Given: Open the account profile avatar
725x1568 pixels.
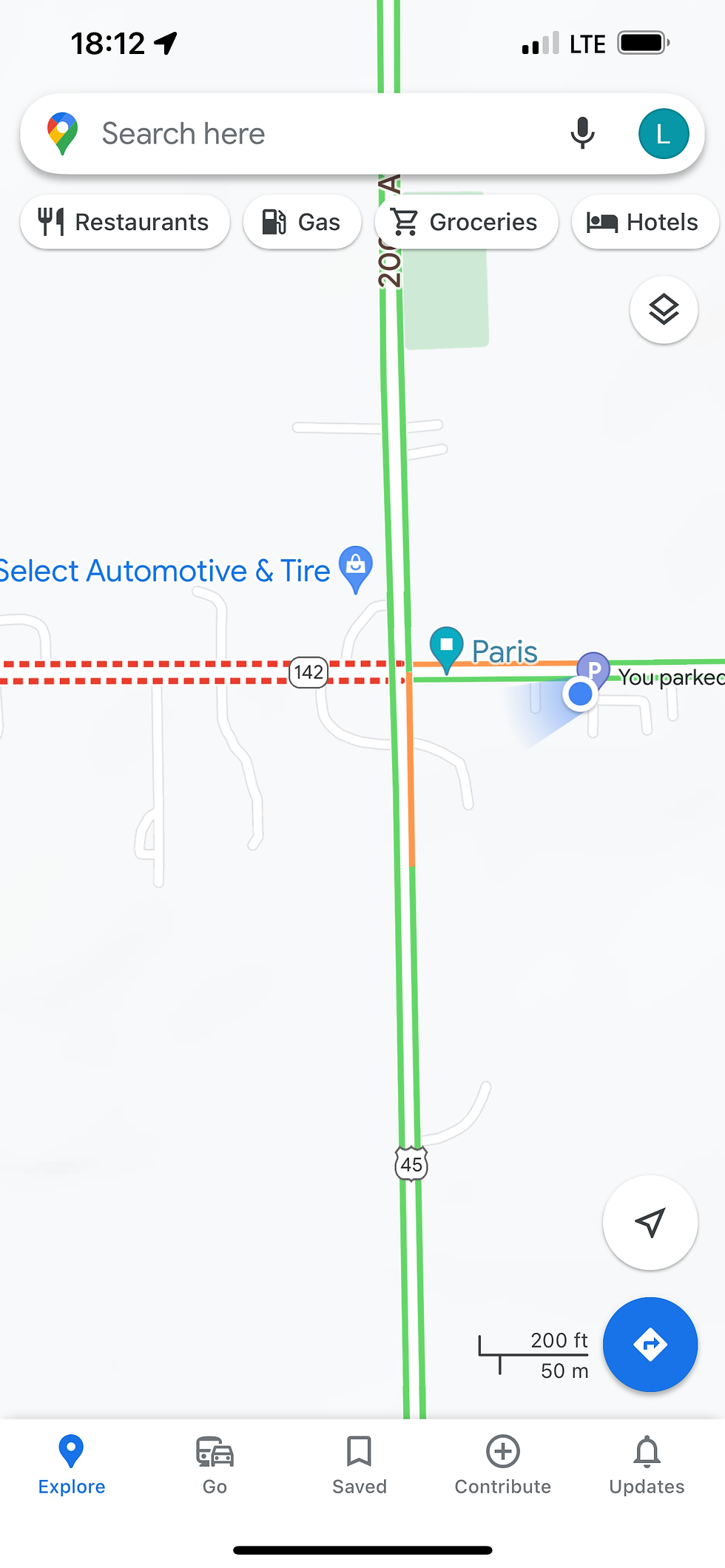Looking at the screenshot, I should (663, 134).
